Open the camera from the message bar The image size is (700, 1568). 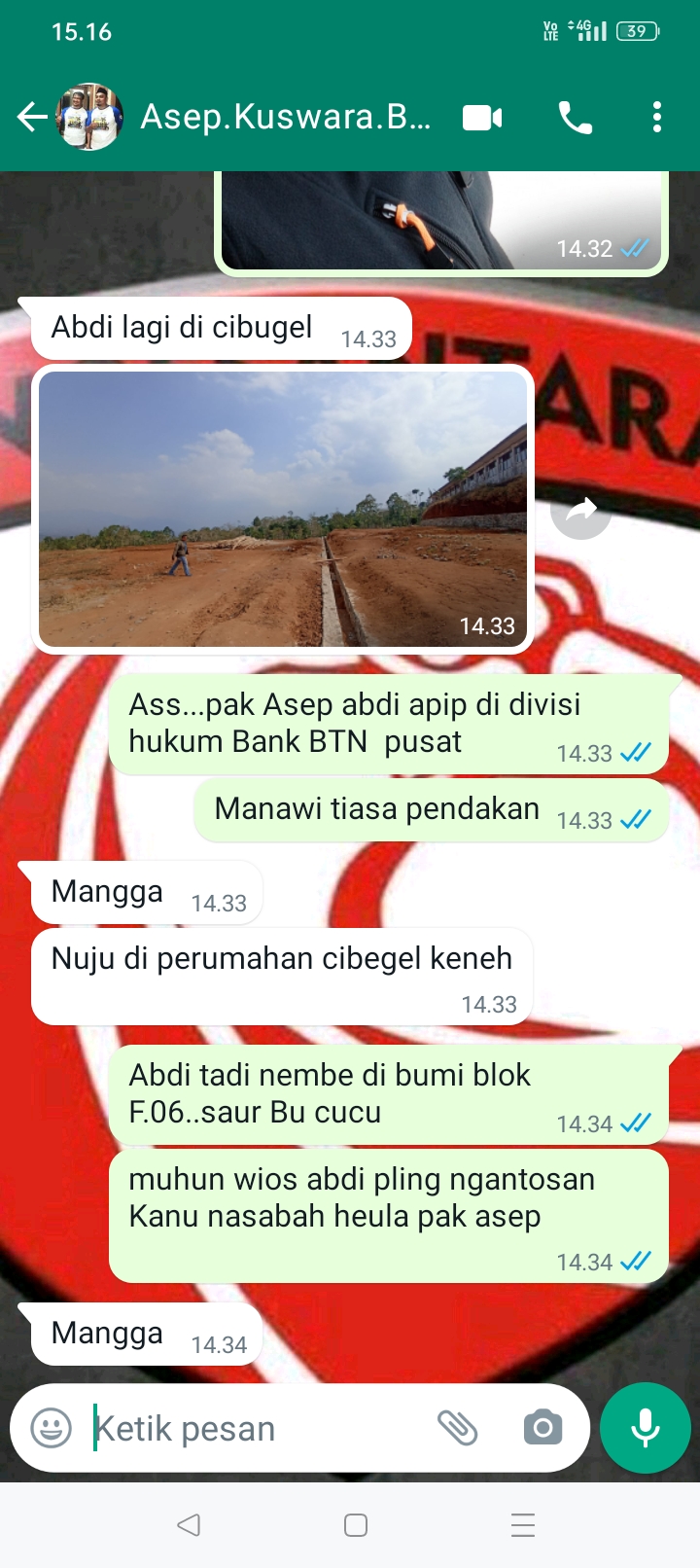click(x=542, y=1428)
